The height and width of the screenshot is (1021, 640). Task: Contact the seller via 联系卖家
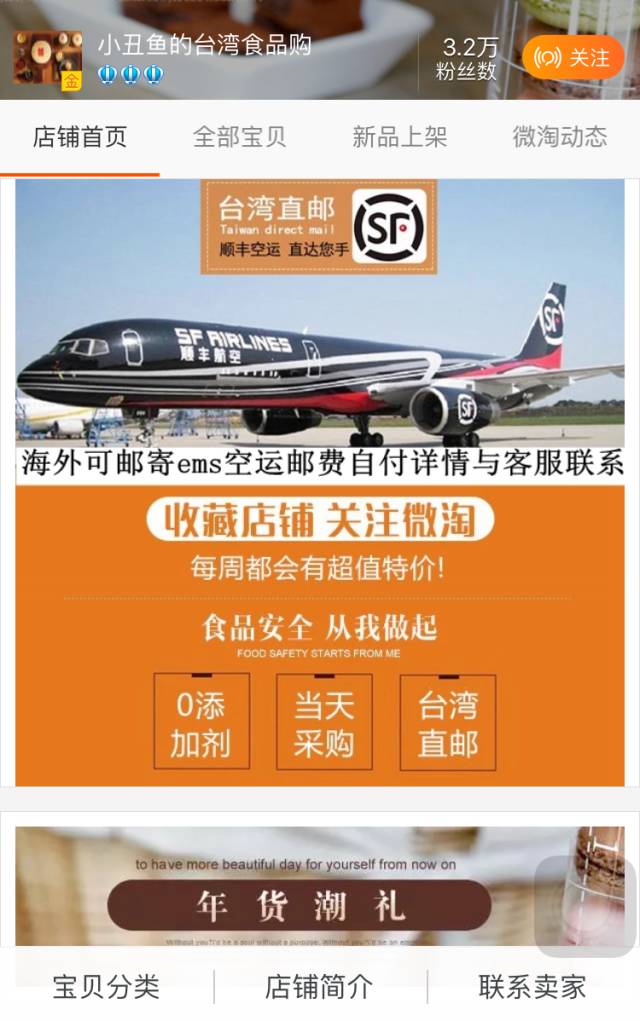point(532,987)
